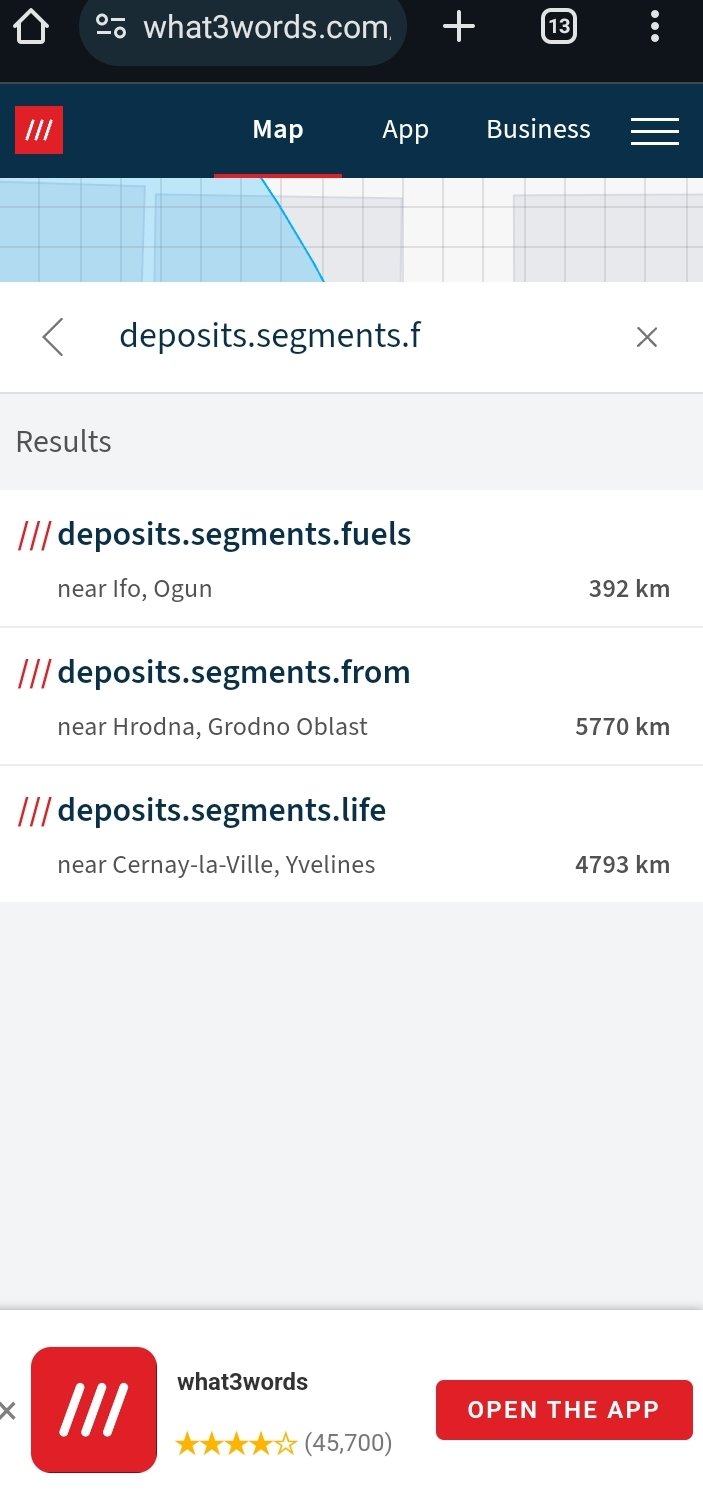The height and width of the screenshot is (1493, 703).
Task: Tap the search field with deposits.segments.f
Action: pyautogui.click(x=350, y=337)
